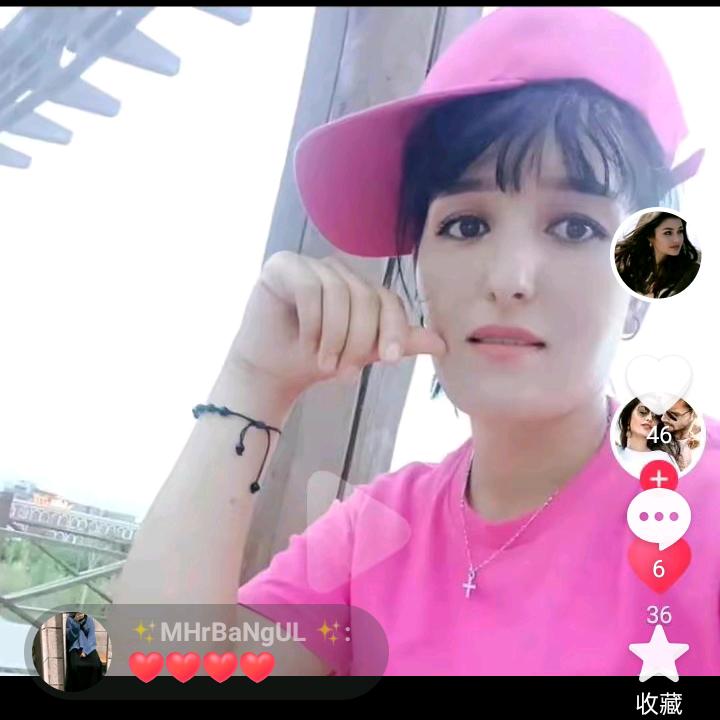720x720 pixels.
Task: Follow the user via the red plus
Action: coord(658,477)
